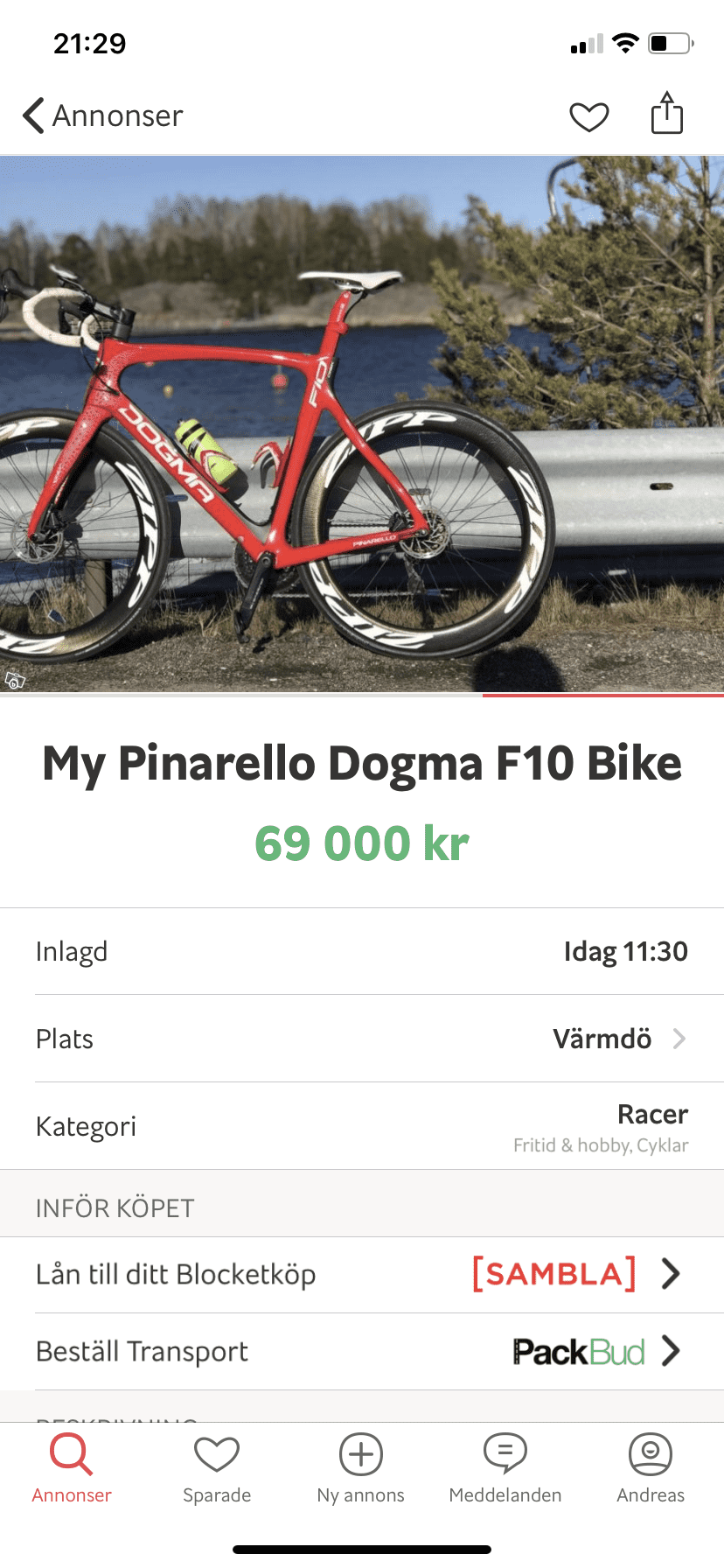This screenshot has width=724, height=1568.
Task: Go back to Annonser list
Action: tap(103, 115)
